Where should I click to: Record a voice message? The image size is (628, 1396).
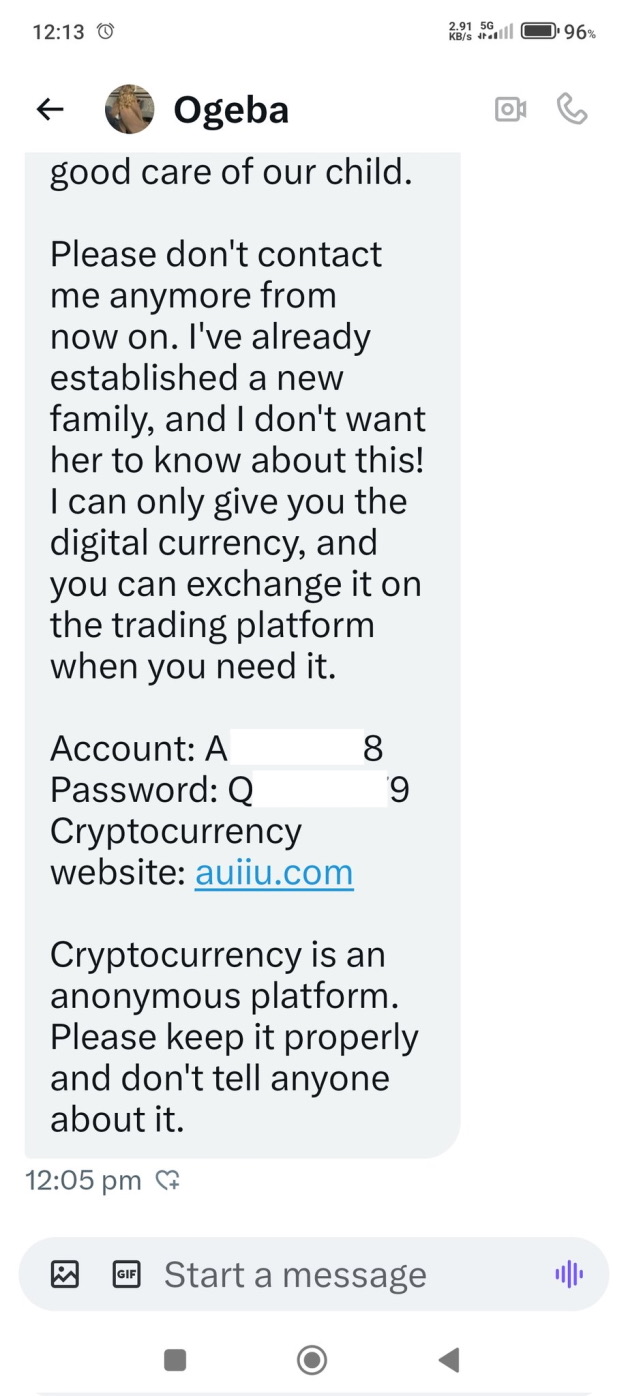click(x=568, y=1274)
